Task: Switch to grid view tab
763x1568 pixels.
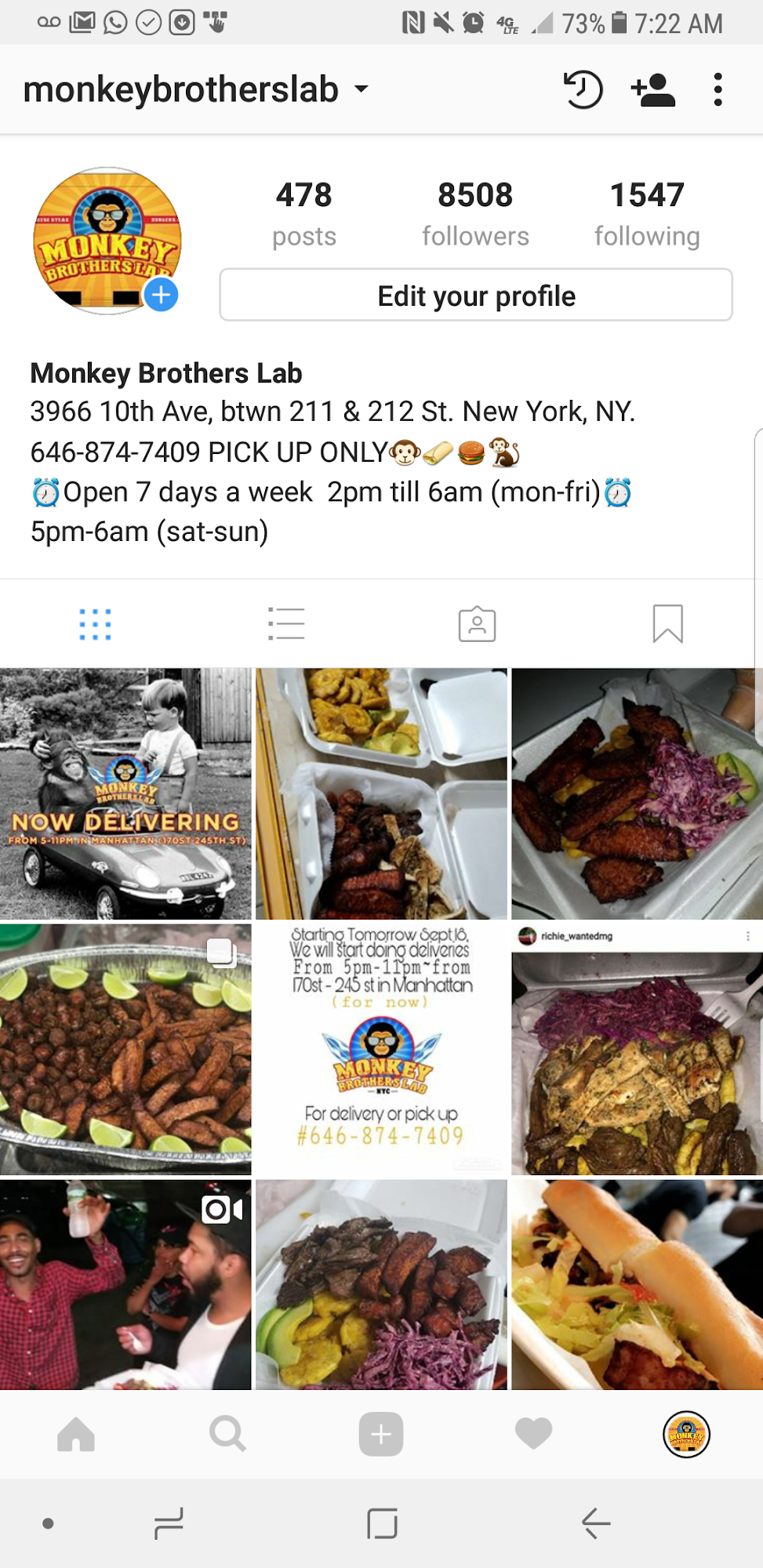Action: pyautogui.click(x=96, y=624)
